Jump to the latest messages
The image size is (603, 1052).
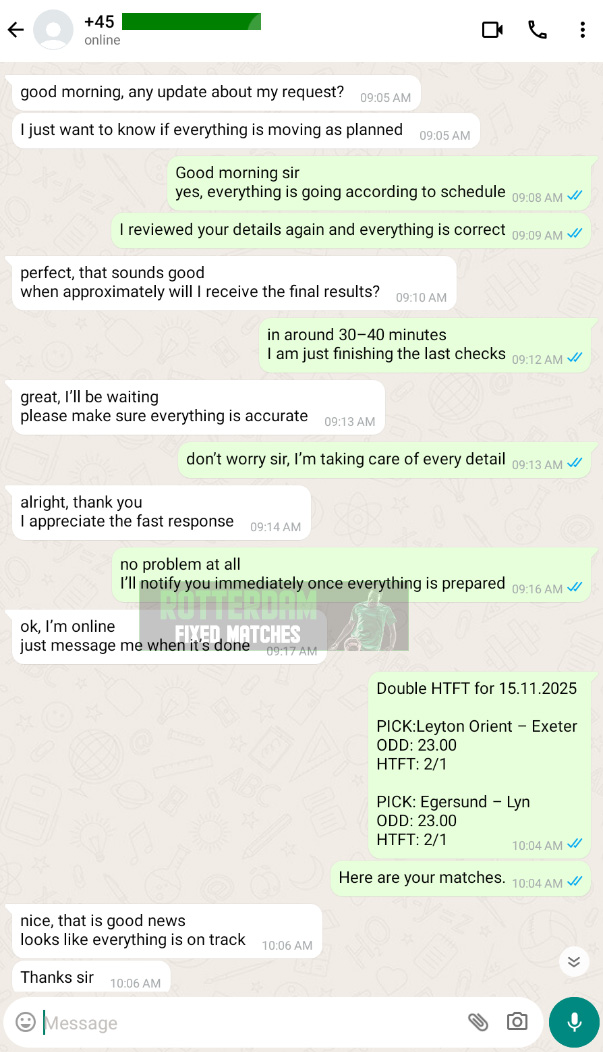[573, 962]
